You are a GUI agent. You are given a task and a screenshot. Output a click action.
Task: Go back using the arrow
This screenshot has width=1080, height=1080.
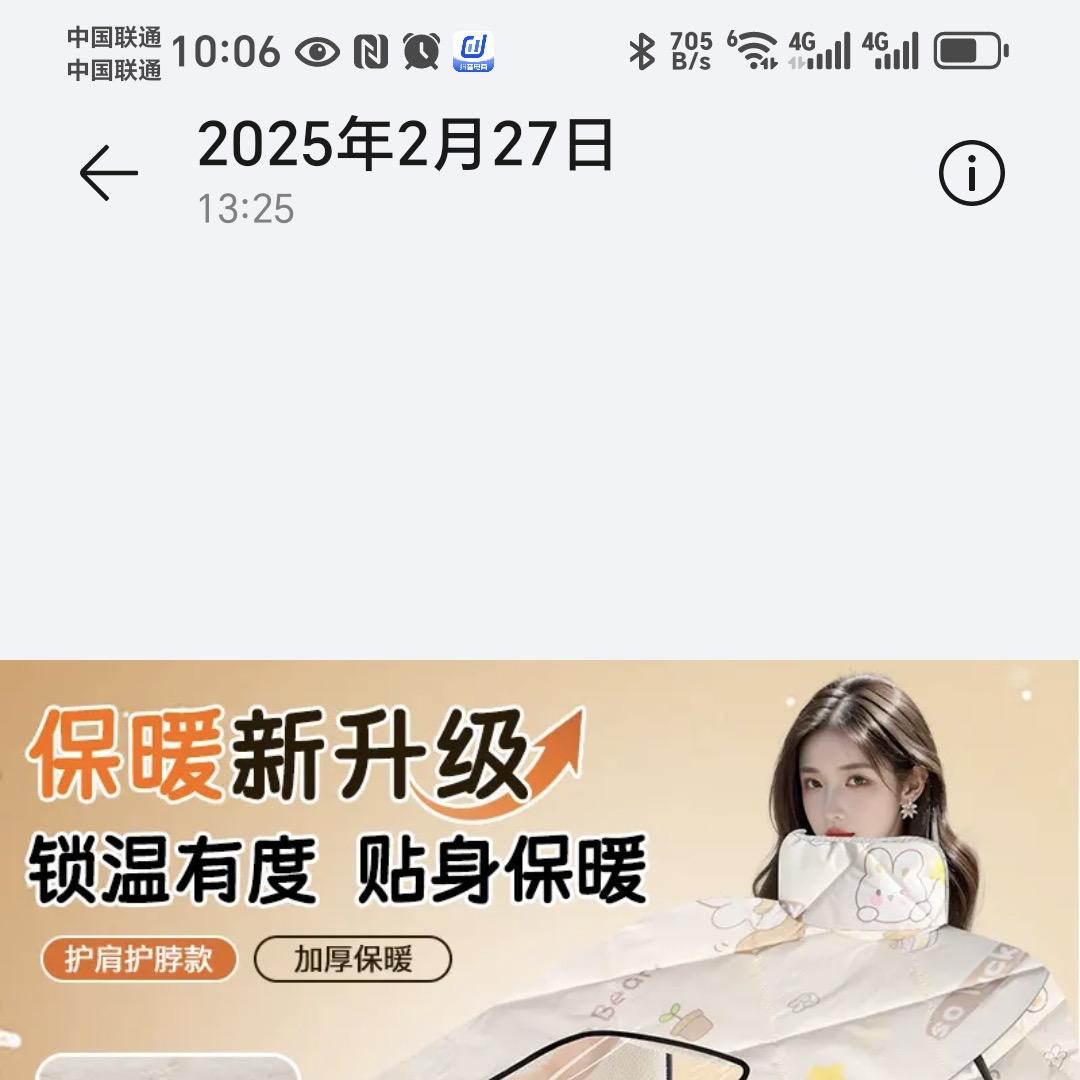click(x=108, y=173)
